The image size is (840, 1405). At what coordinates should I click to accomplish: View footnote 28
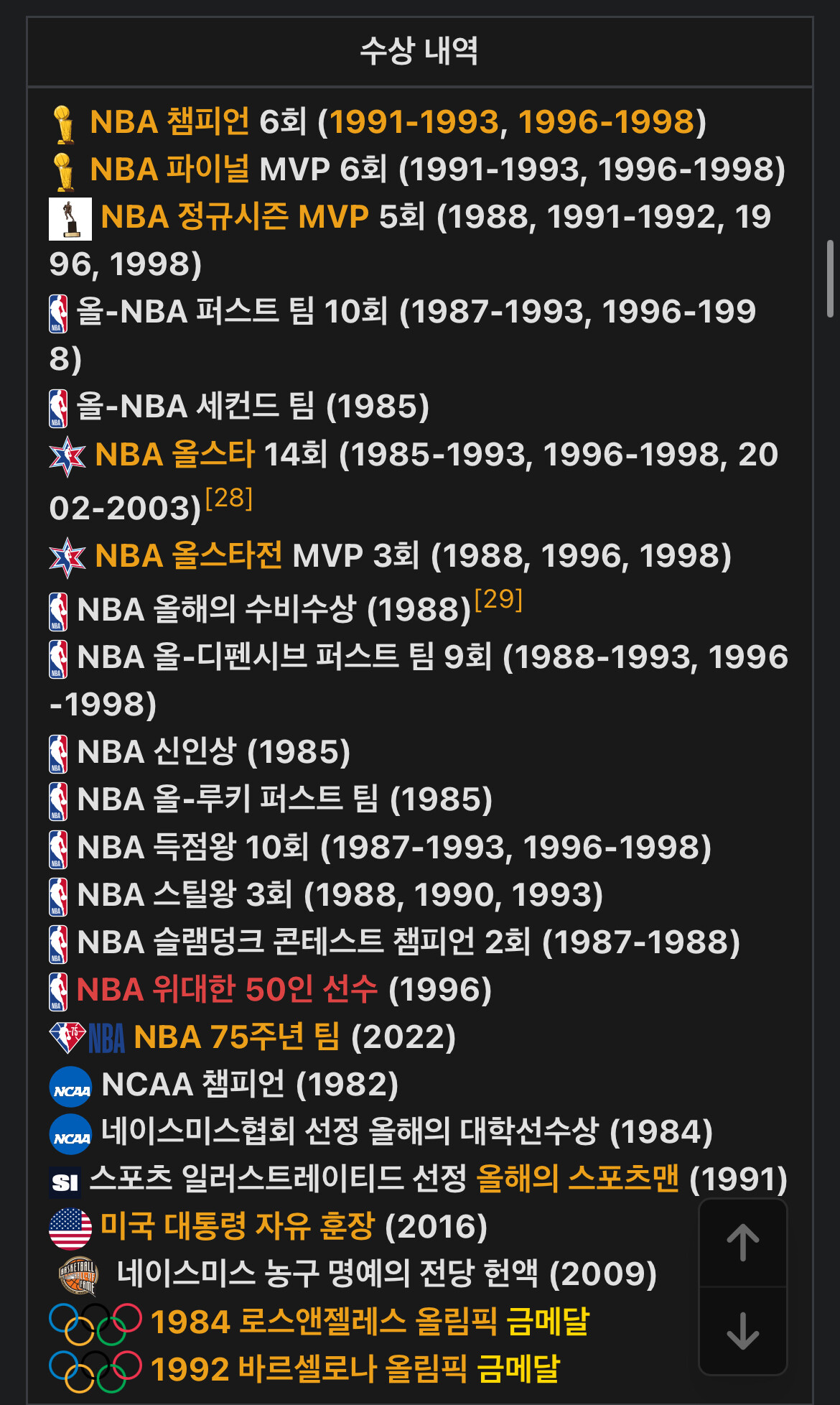point(229,498)
